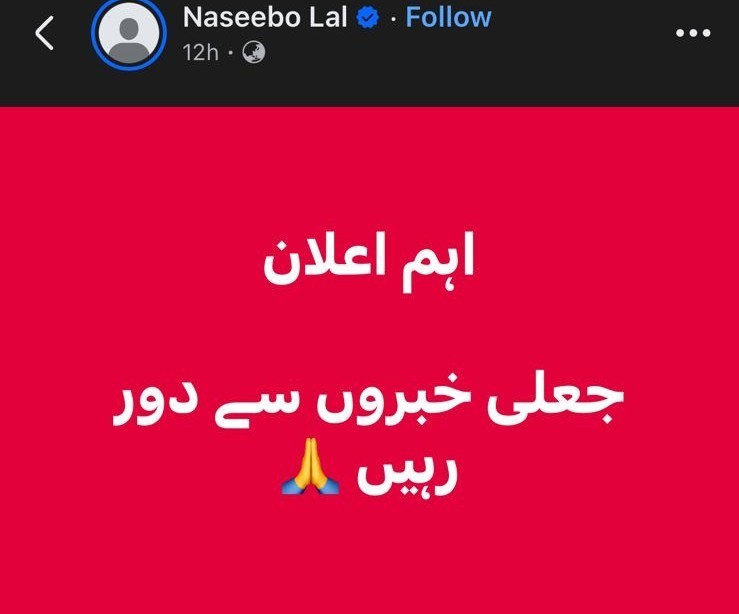The height and width of the screenshot is (614, 739).
Task: Open the red announcement post image
Action: tap(369, 360)
